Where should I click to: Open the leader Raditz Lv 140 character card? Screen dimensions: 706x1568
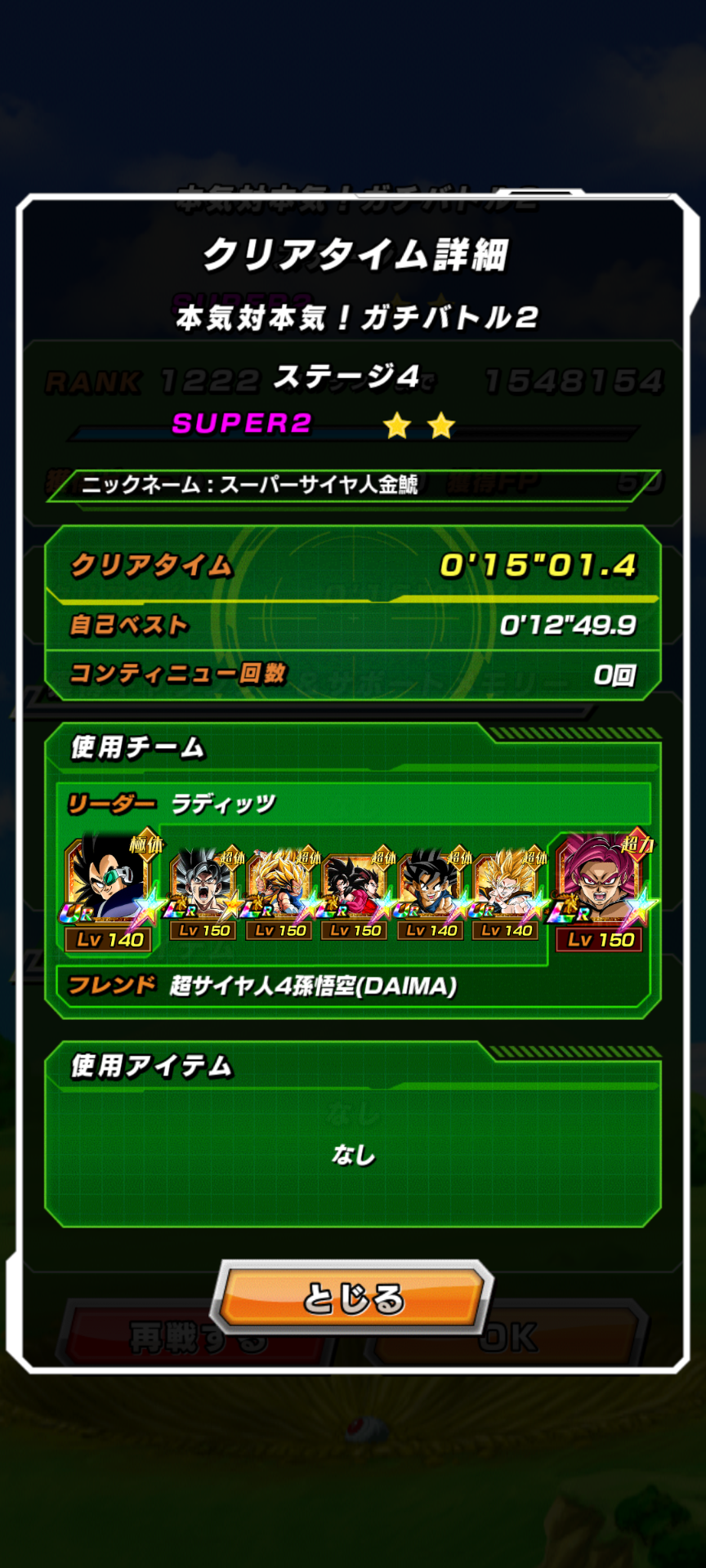click(109, 892)
